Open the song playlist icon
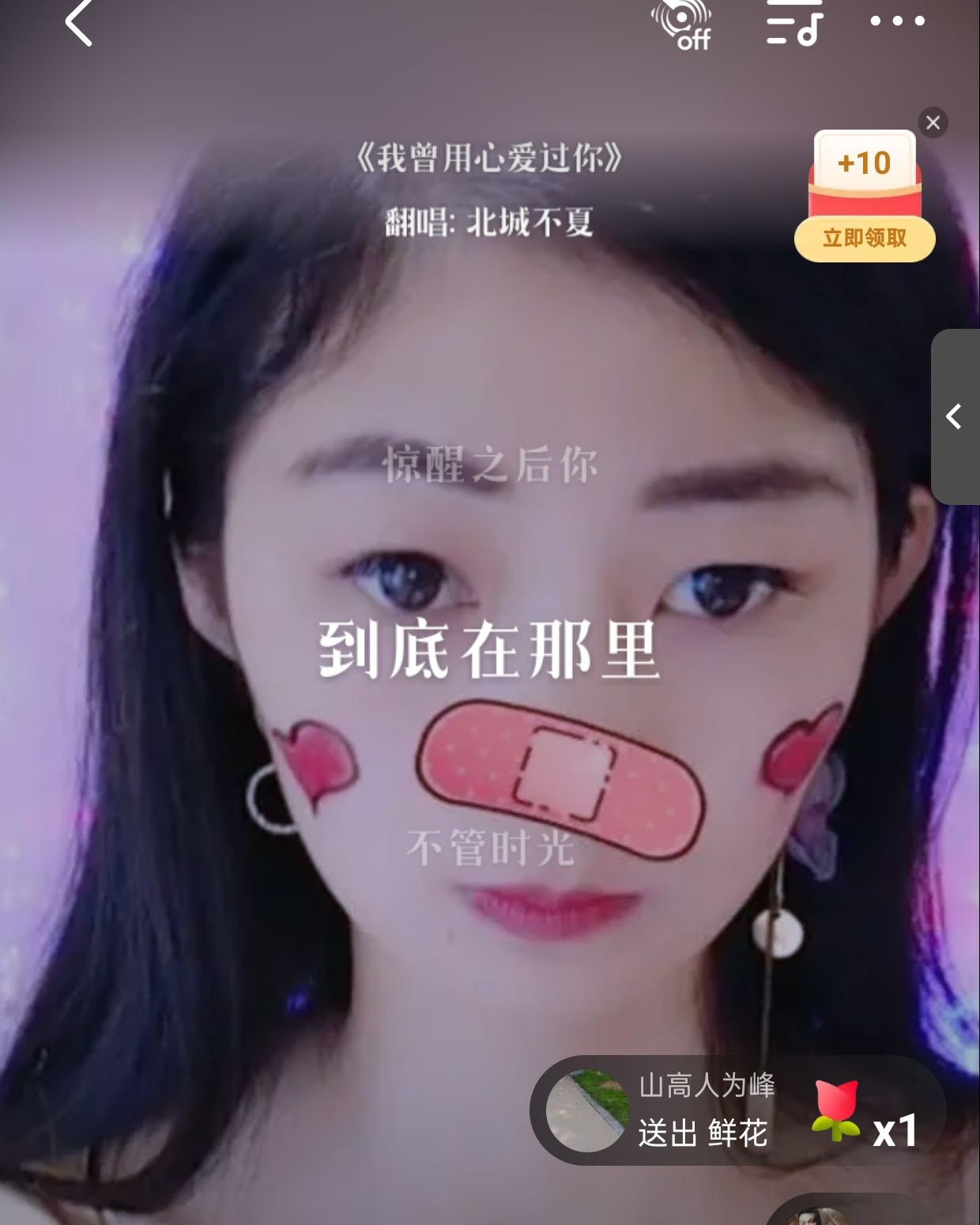This screenshot has height=1225, width=980. (793, 22)
